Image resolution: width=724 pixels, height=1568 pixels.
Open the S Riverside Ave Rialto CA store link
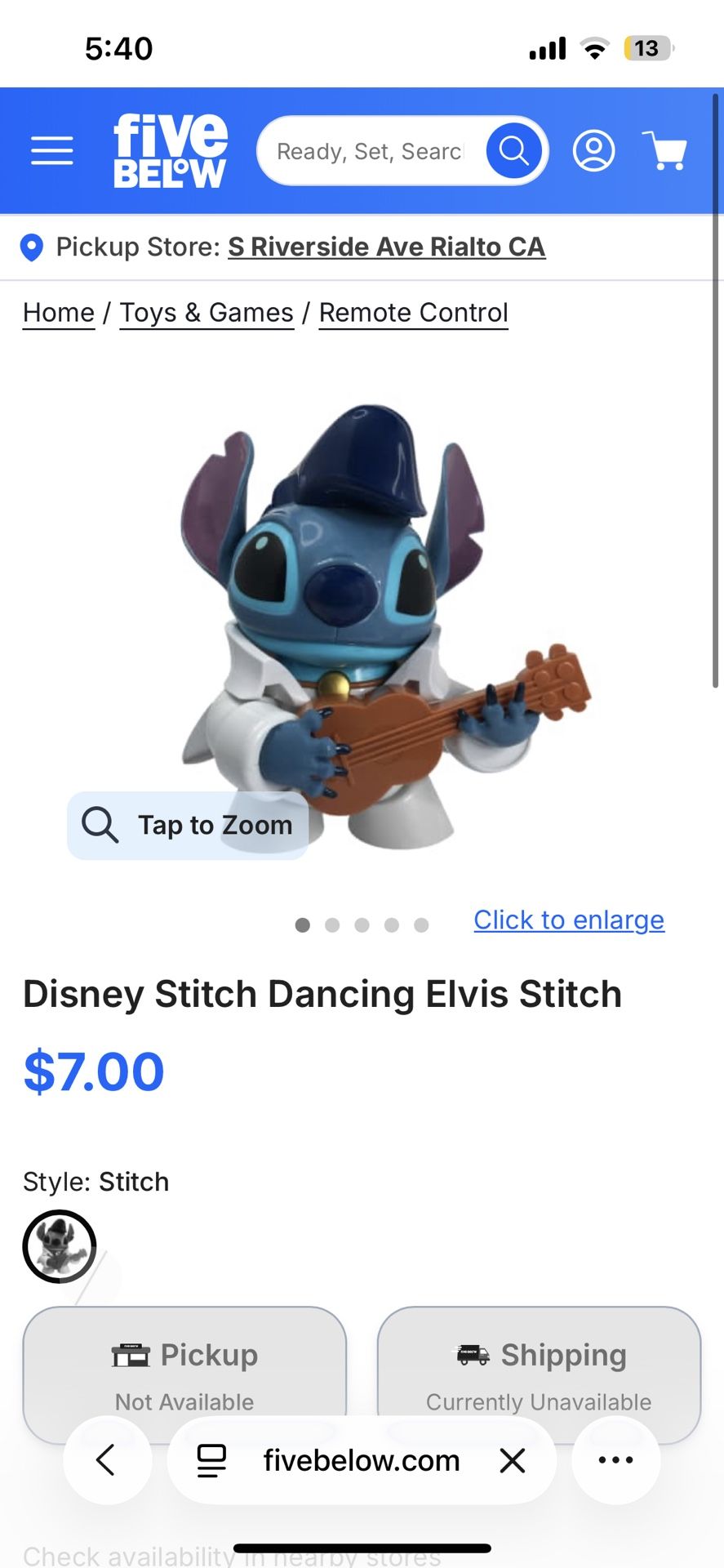386,247
